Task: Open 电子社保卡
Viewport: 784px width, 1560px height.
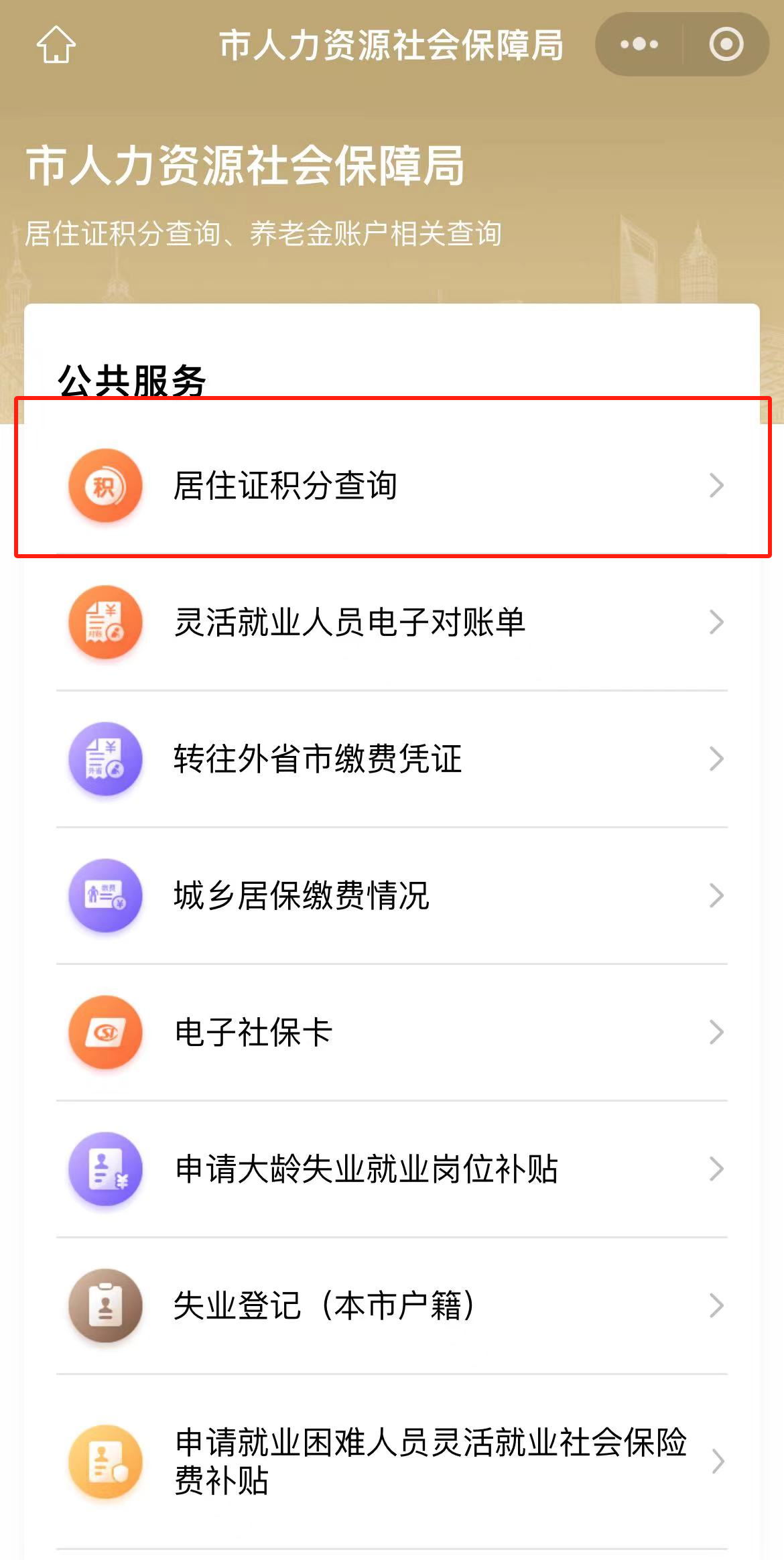Action: 392,1033
